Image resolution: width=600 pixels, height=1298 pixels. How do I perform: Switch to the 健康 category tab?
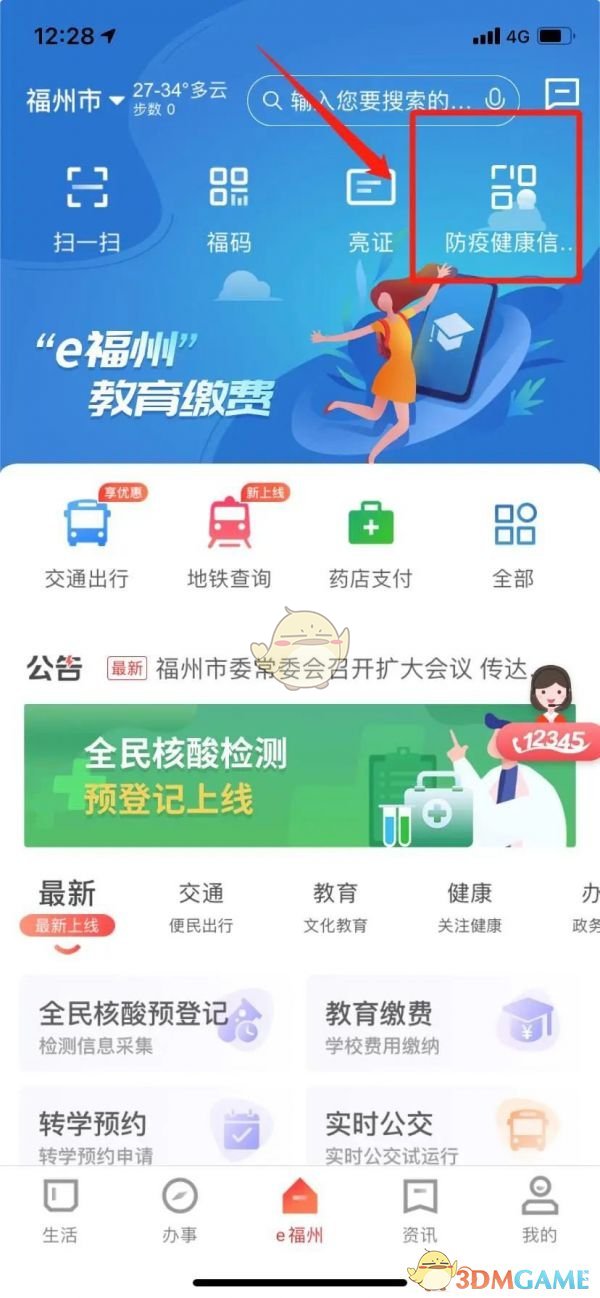pyautogui.click(x=469, y=906)
